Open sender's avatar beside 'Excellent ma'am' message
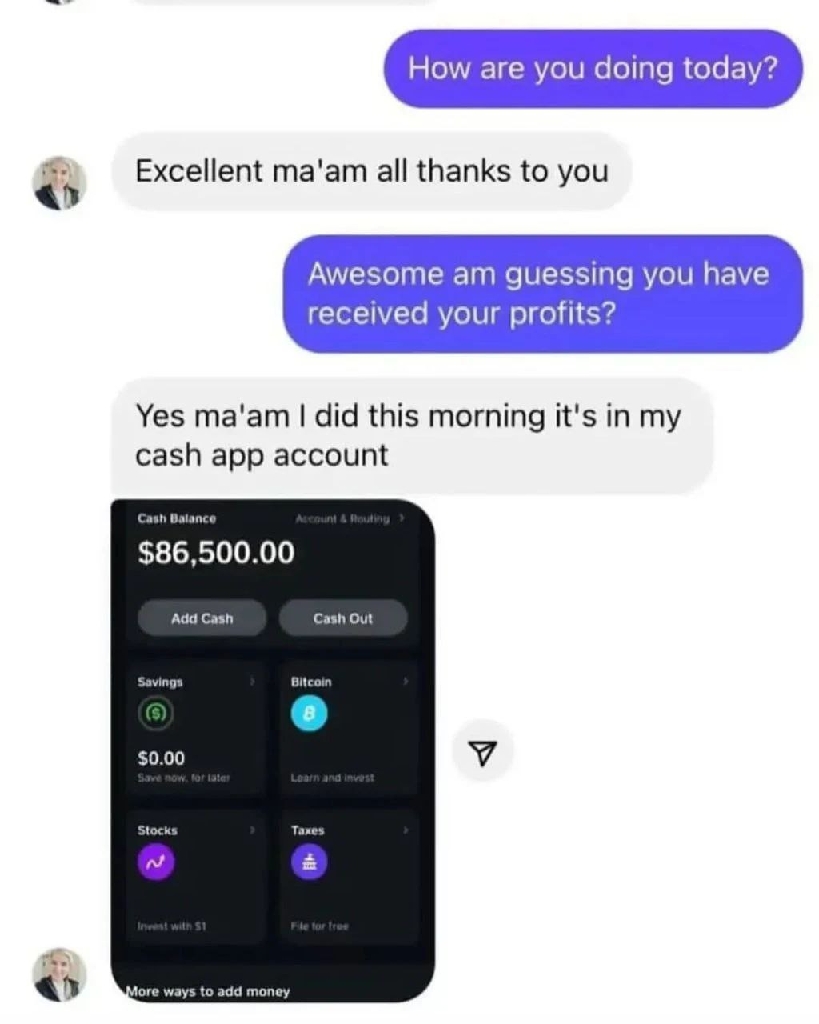 59,183
